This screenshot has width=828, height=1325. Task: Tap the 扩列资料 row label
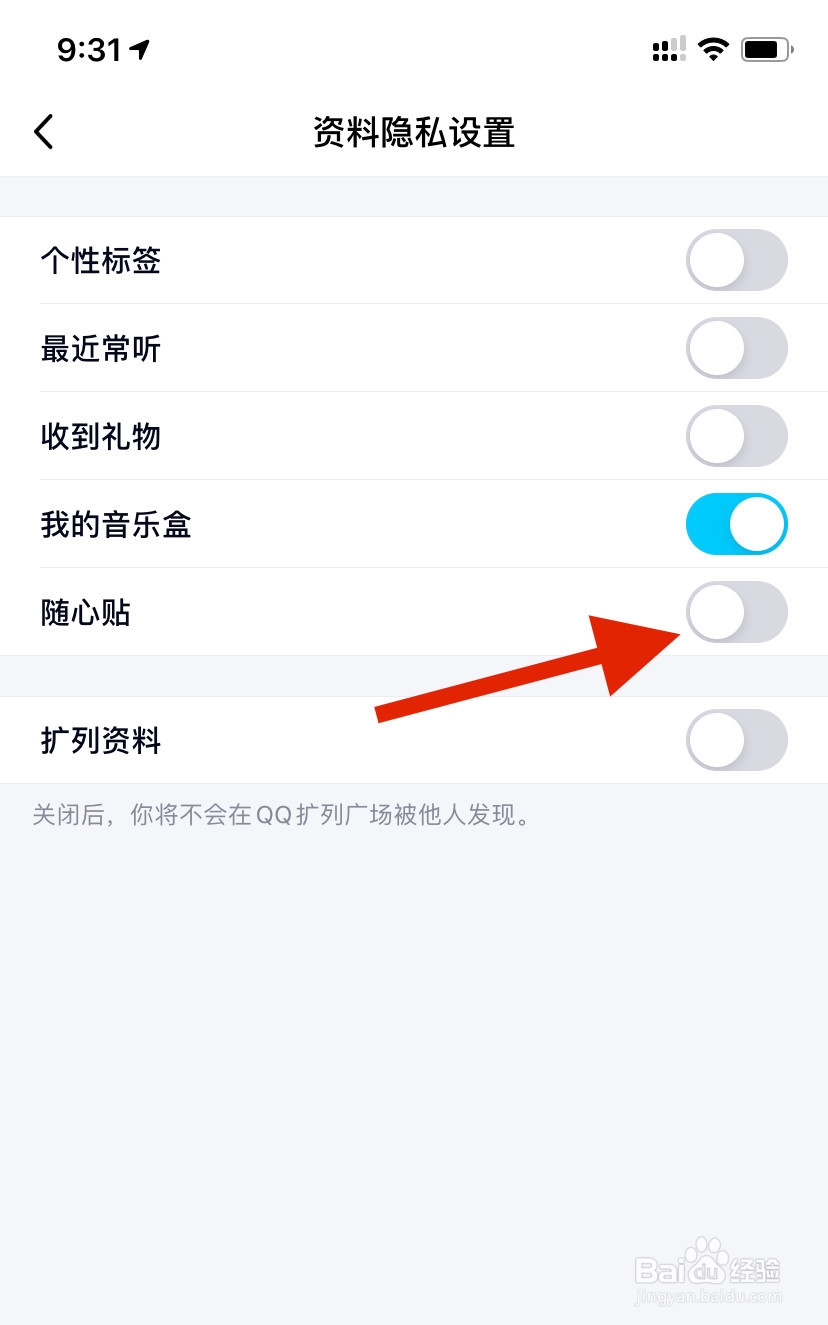pyautogui.click(x=100, y=740)
